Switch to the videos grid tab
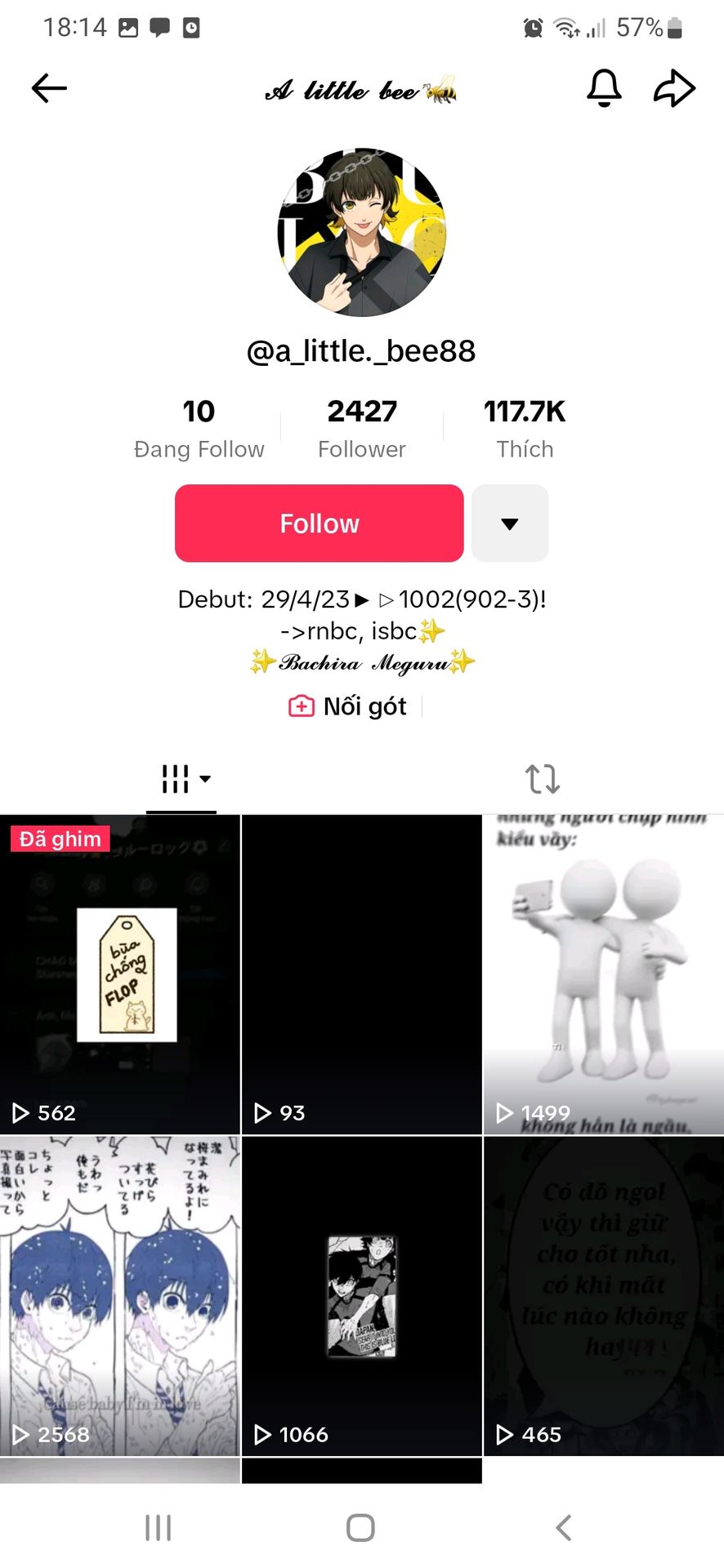This screenshot has height=1568, width=724. tap(181, 779)
